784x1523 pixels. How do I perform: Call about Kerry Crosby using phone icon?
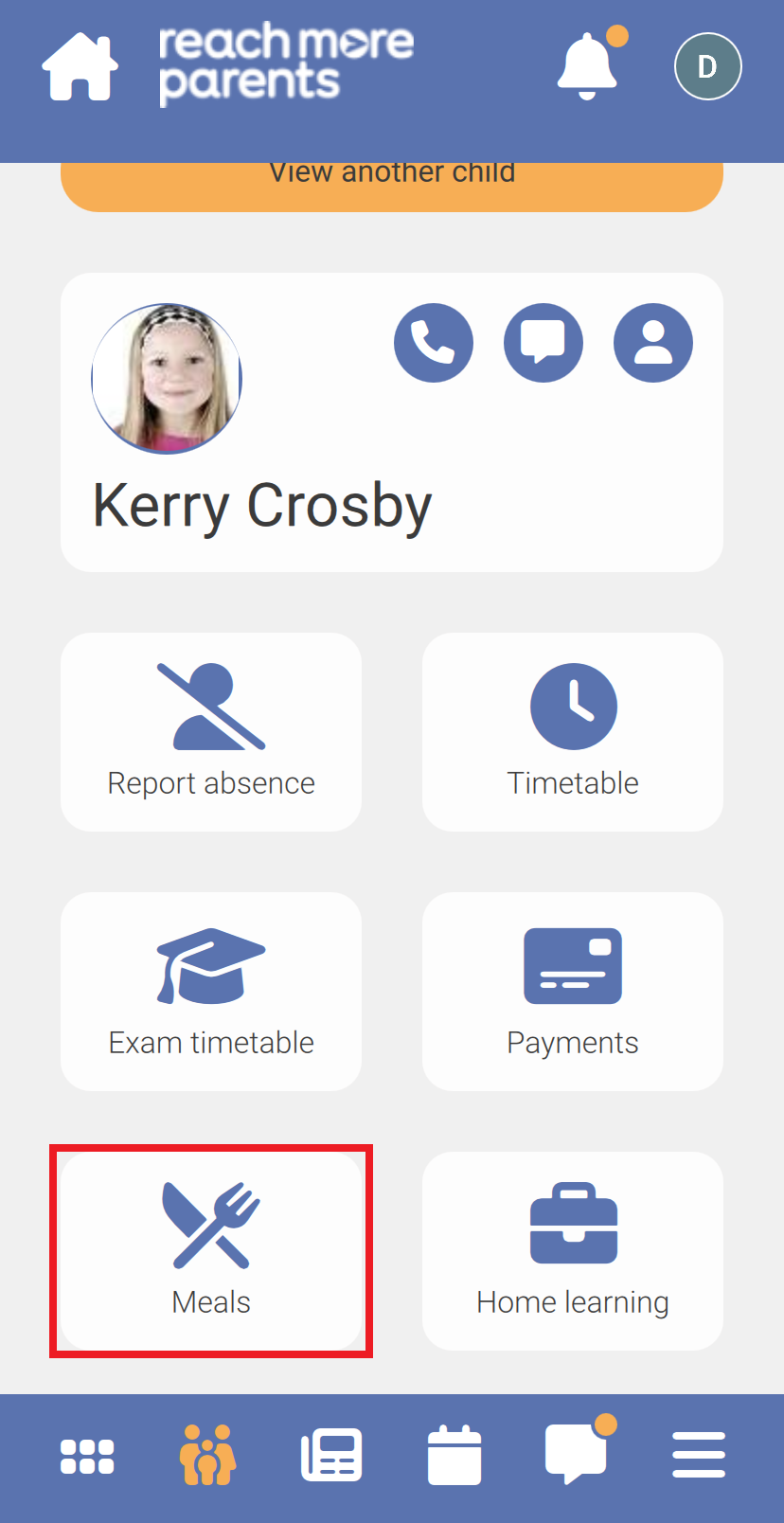(x=434, y=343)
